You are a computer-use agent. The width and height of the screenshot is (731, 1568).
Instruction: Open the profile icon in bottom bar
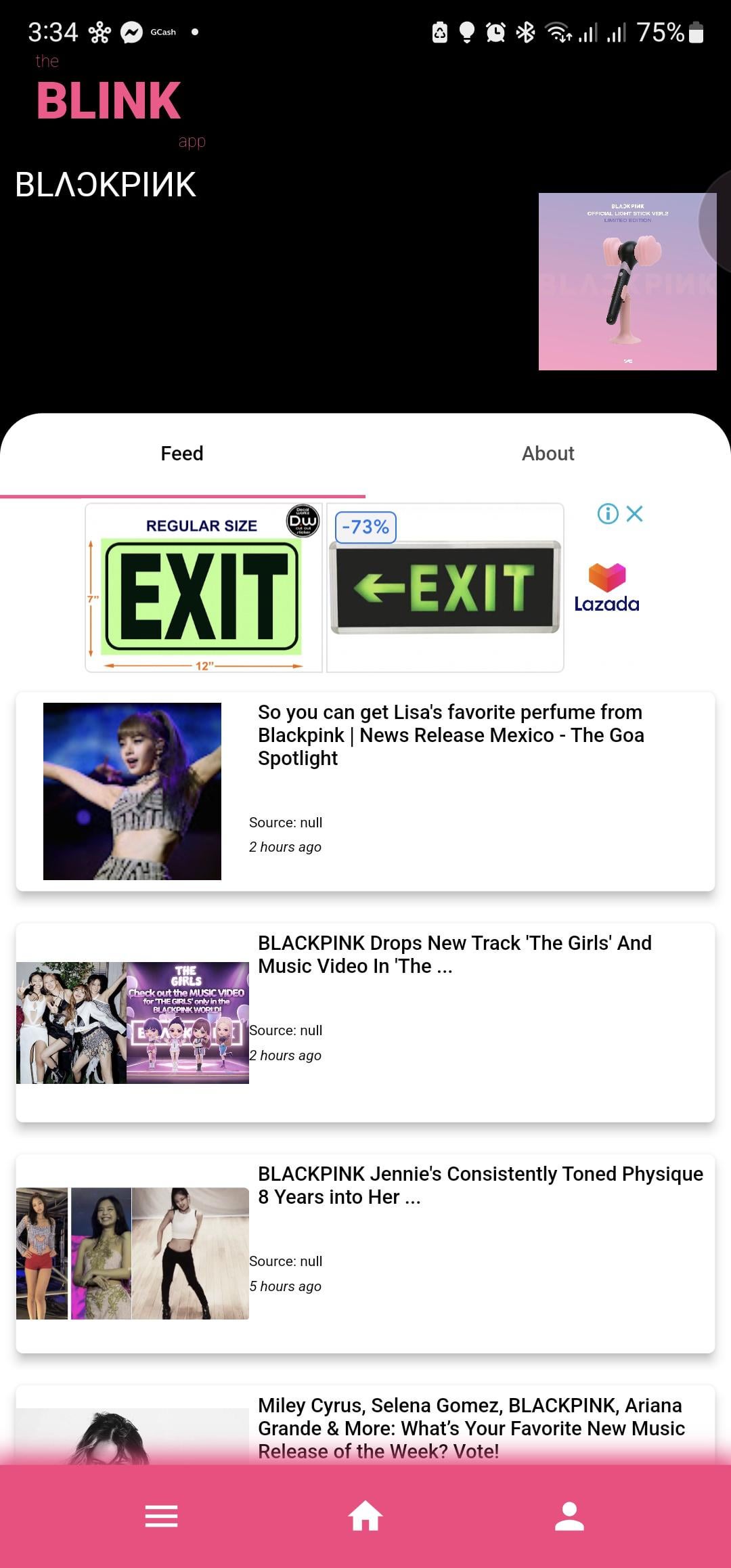click(569, 1517)
